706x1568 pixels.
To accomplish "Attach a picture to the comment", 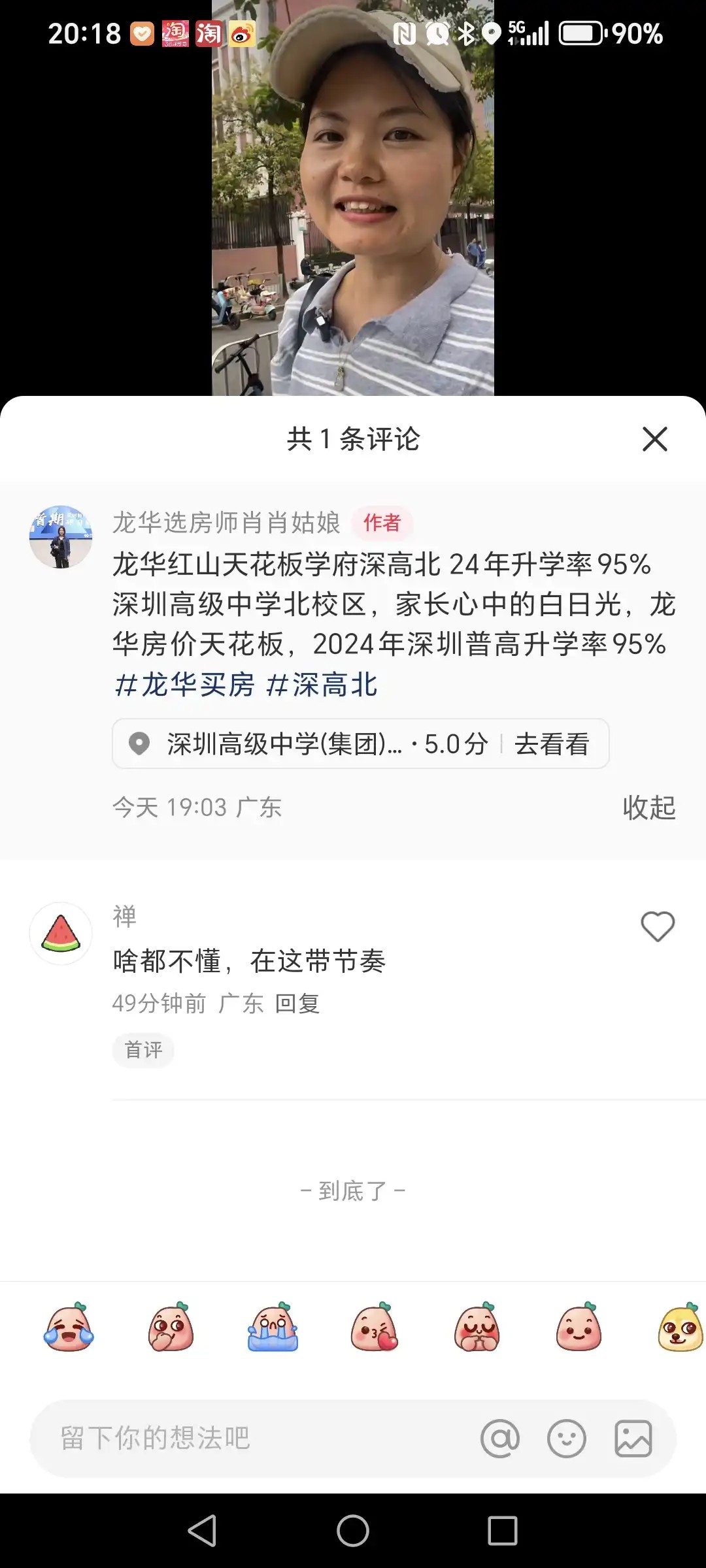I will (x=633, y=1439).
